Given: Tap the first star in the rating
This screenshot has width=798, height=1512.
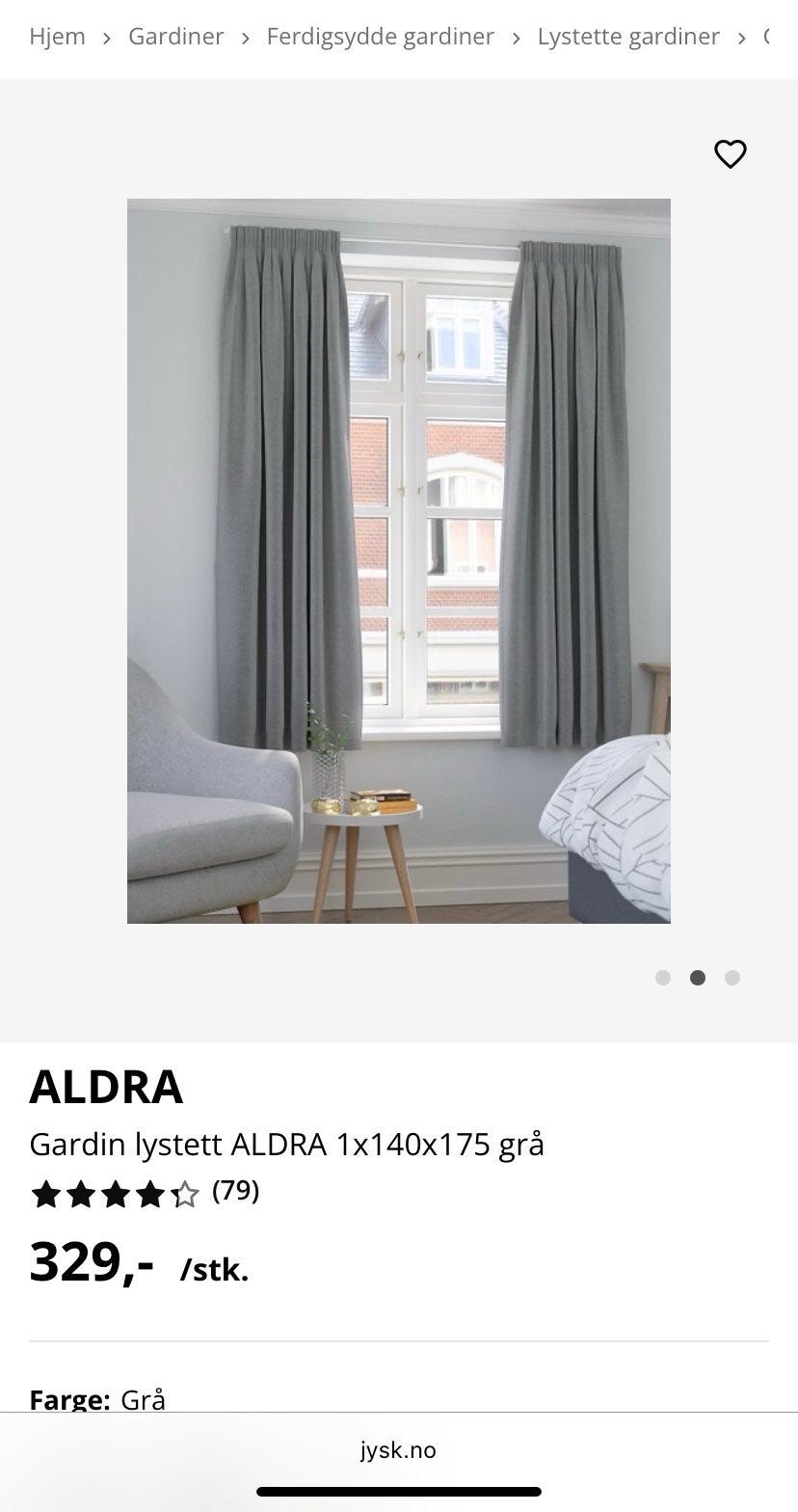Looking at the screenshot, I should tap(46, 1193).
